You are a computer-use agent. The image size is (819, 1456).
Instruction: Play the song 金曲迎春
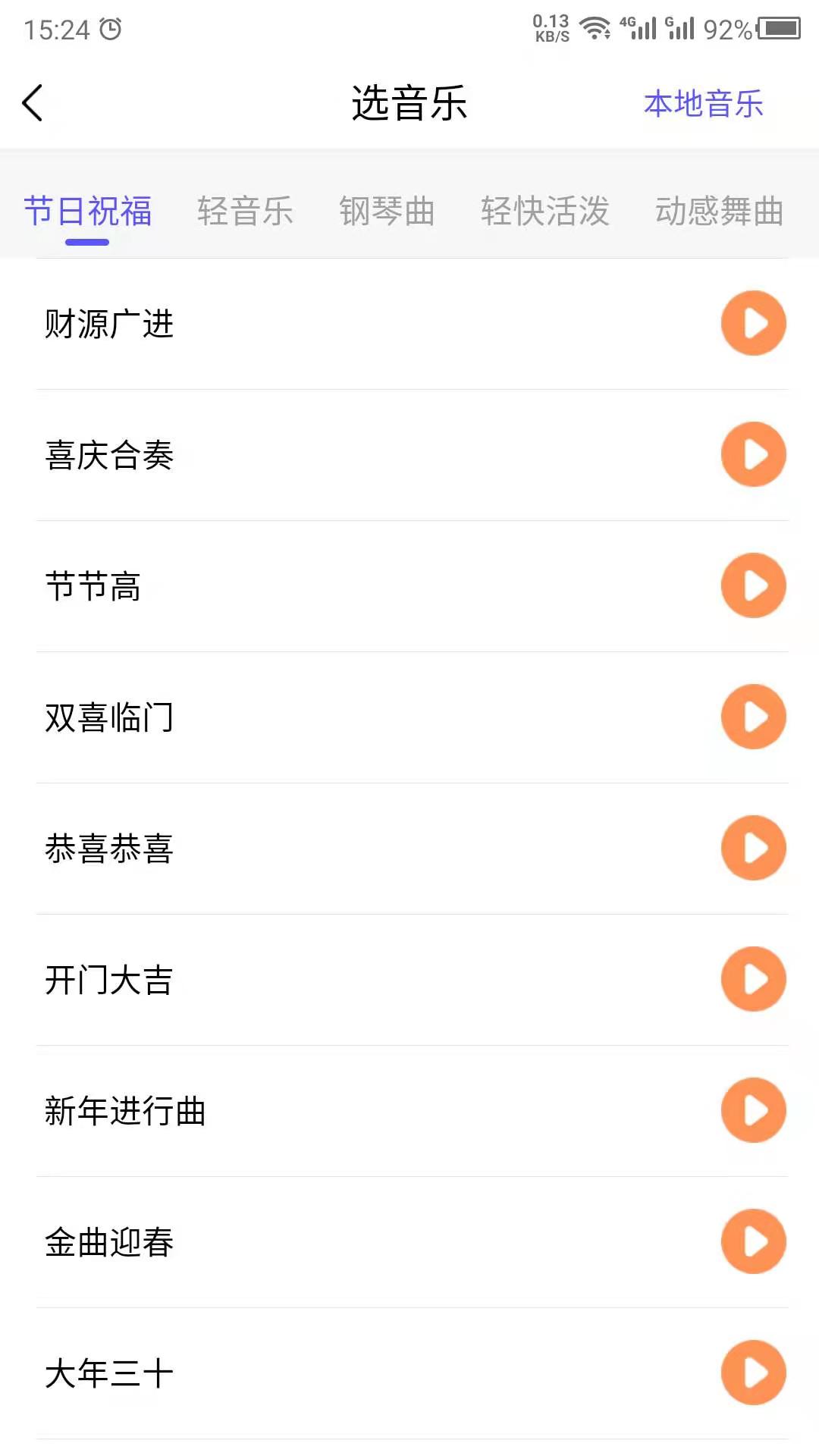click(x=753, y=1241)
